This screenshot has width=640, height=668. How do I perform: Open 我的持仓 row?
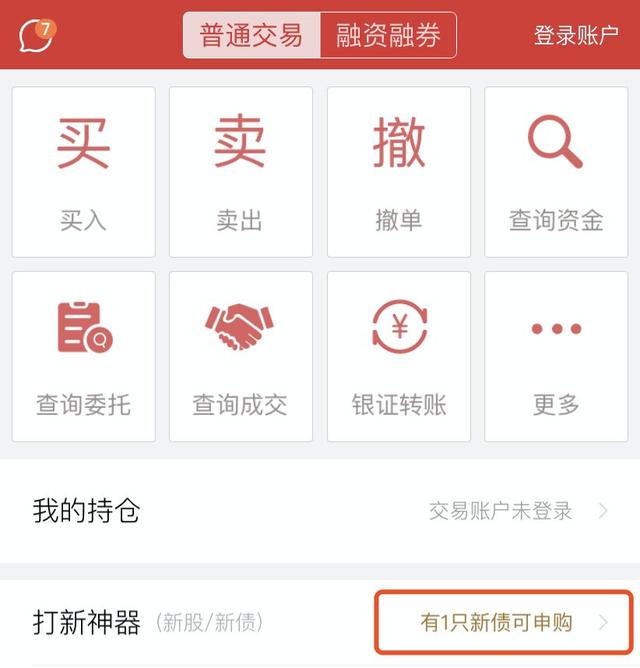pos(320,511)
